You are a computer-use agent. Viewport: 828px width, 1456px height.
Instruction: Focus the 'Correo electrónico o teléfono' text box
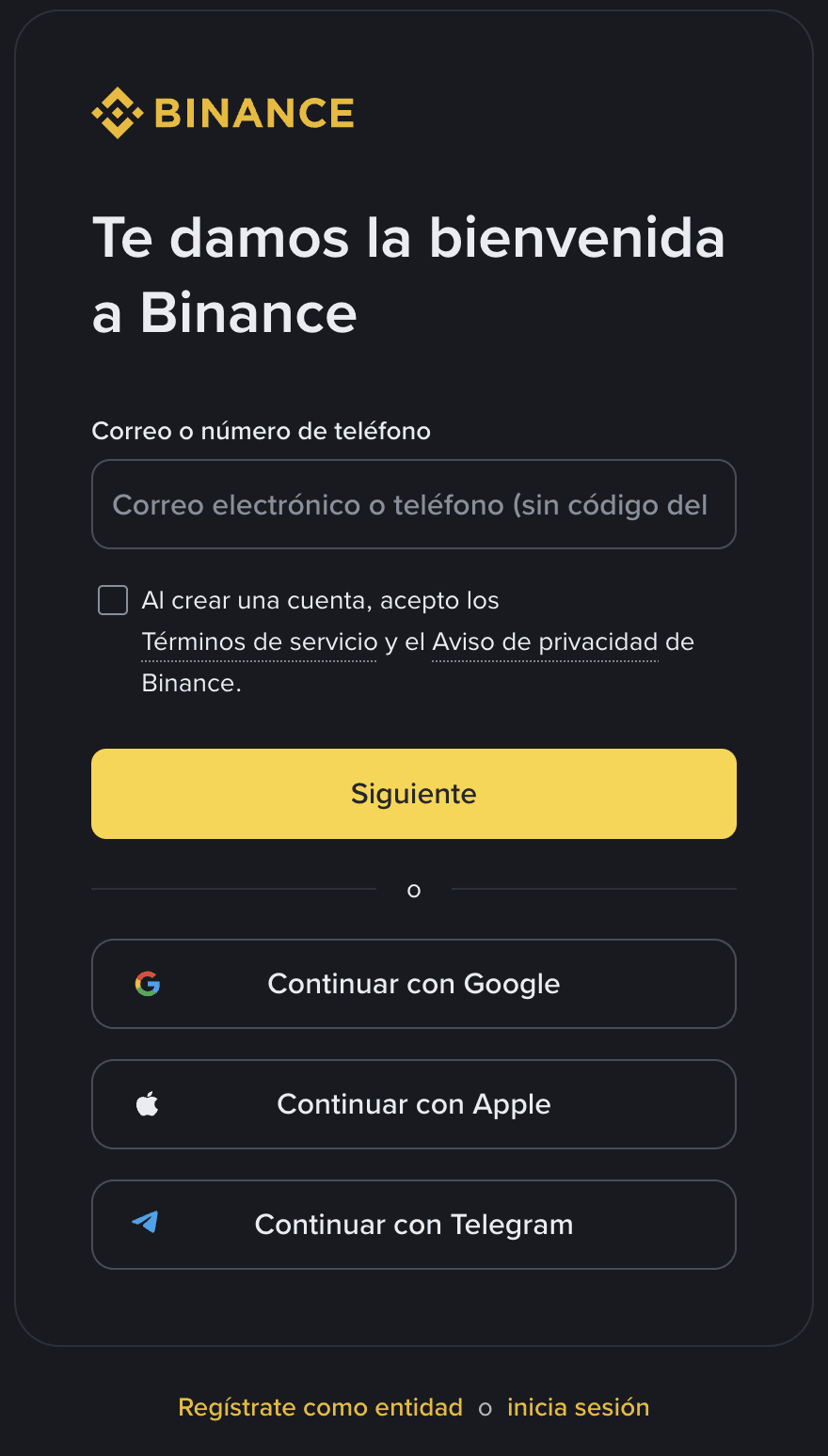tap(414, 504)
